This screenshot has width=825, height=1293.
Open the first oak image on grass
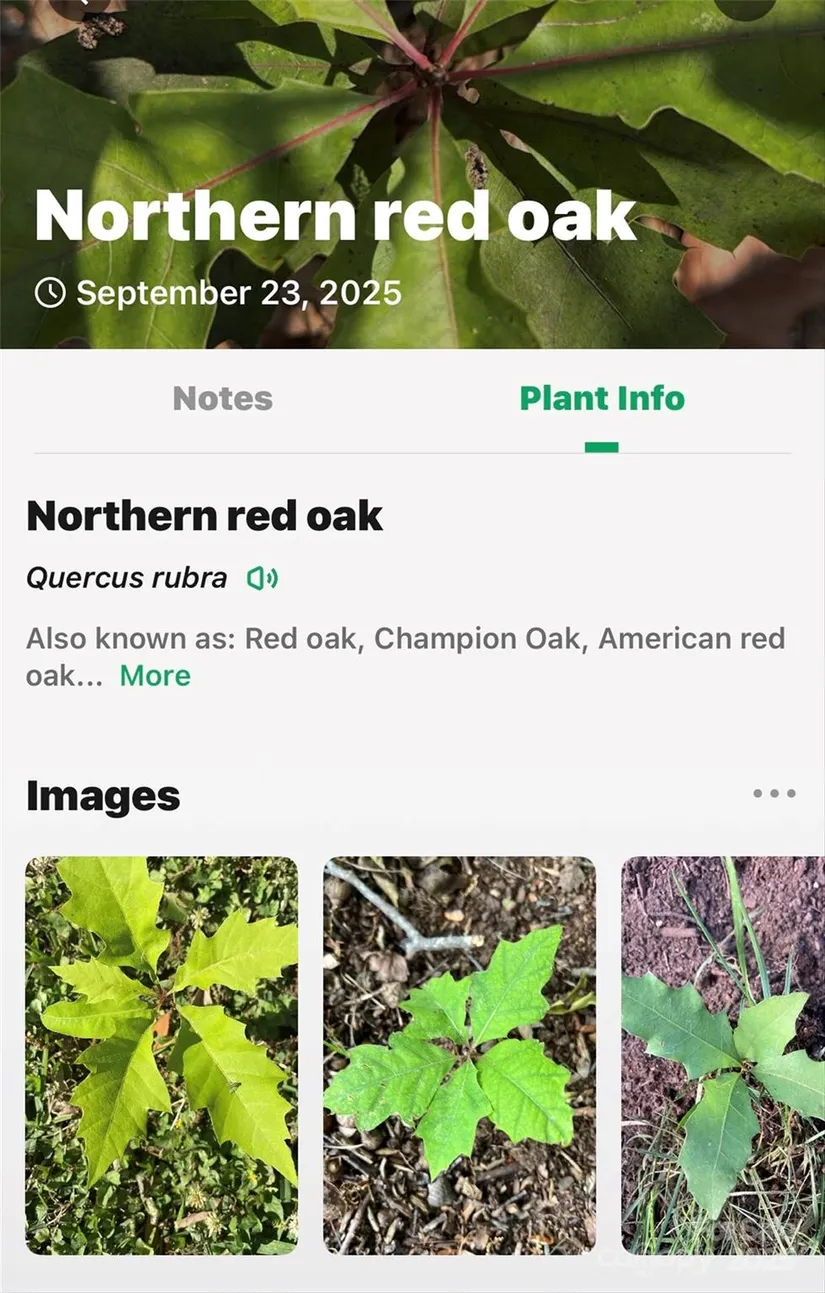pos(161,1055)
